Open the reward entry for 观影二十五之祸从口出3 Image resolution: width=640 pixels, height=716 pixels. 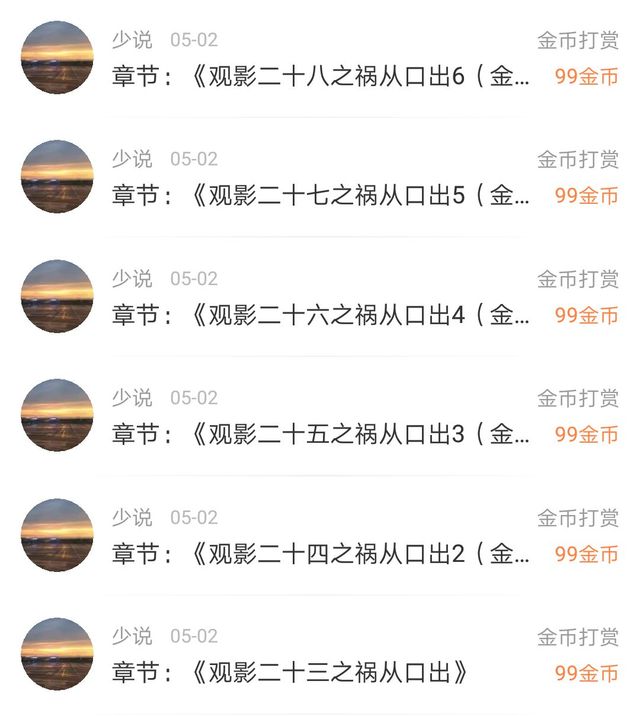point(320,434)
